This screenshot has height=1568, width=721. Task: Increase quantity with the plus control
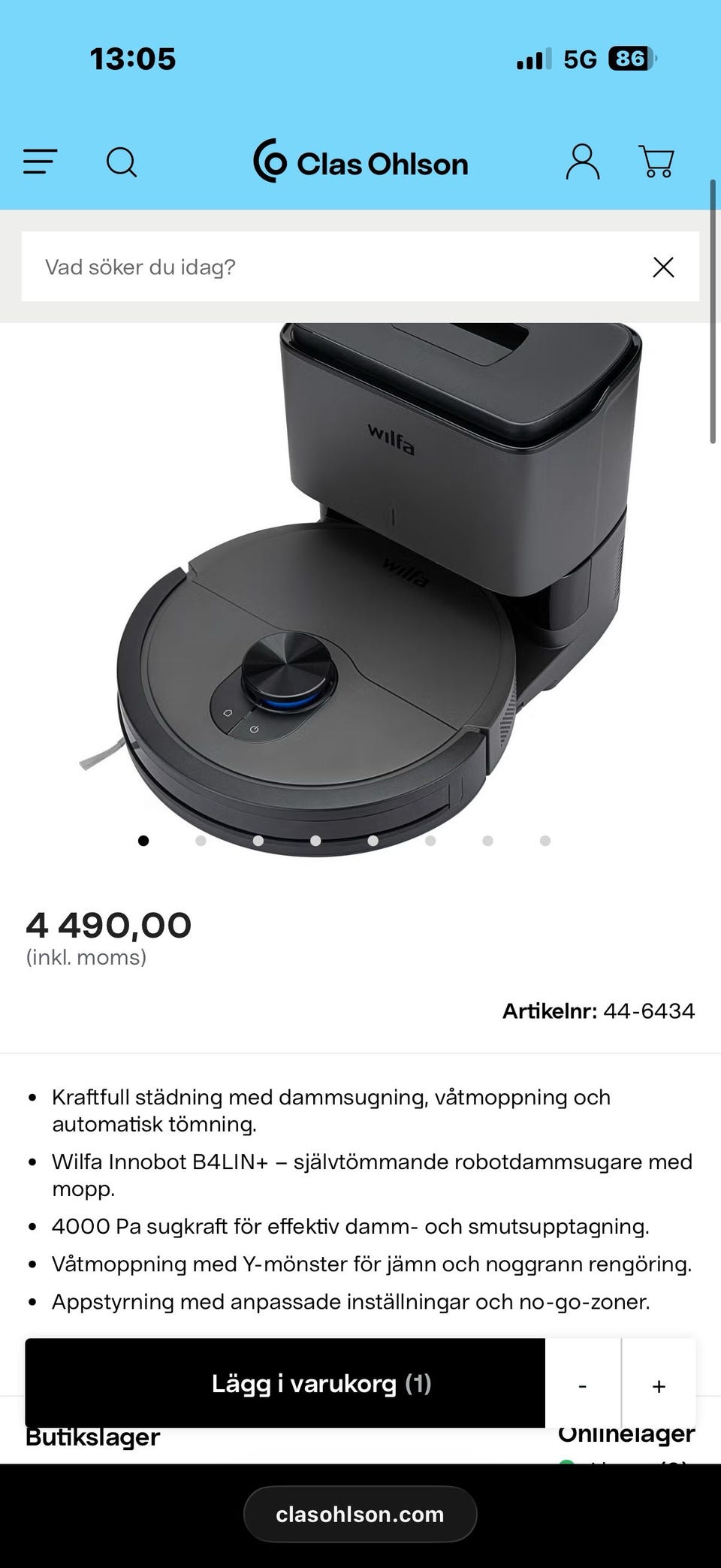659,1385
